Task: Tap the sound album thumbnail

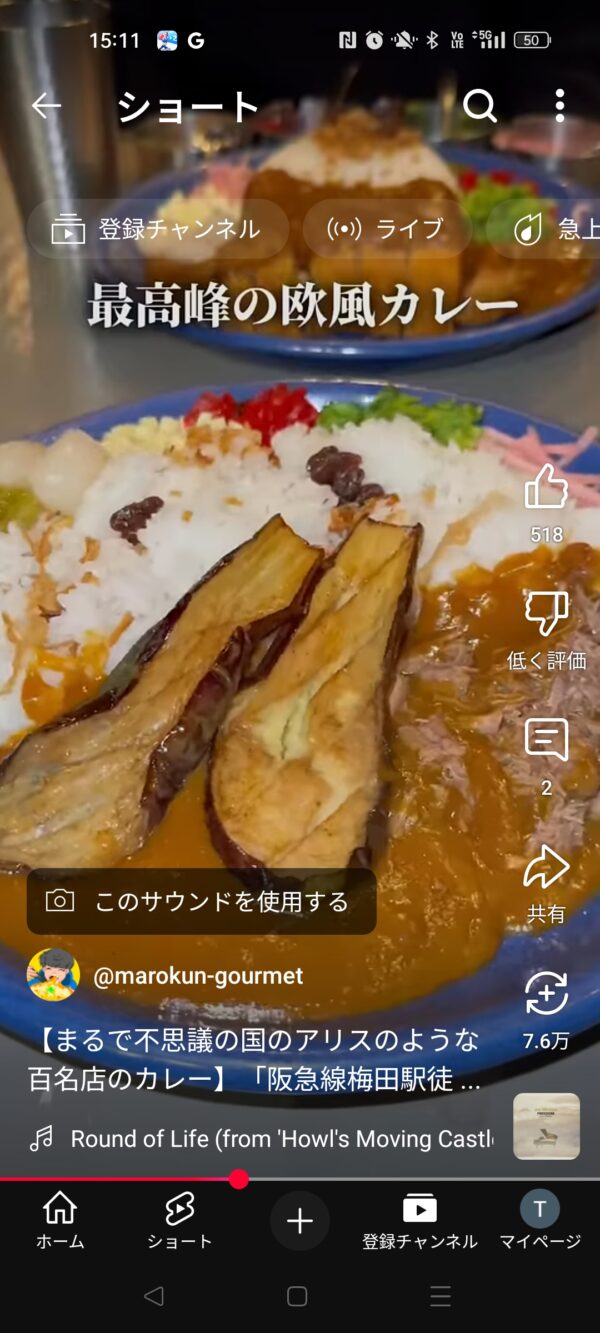Action: coord(546,1126)
